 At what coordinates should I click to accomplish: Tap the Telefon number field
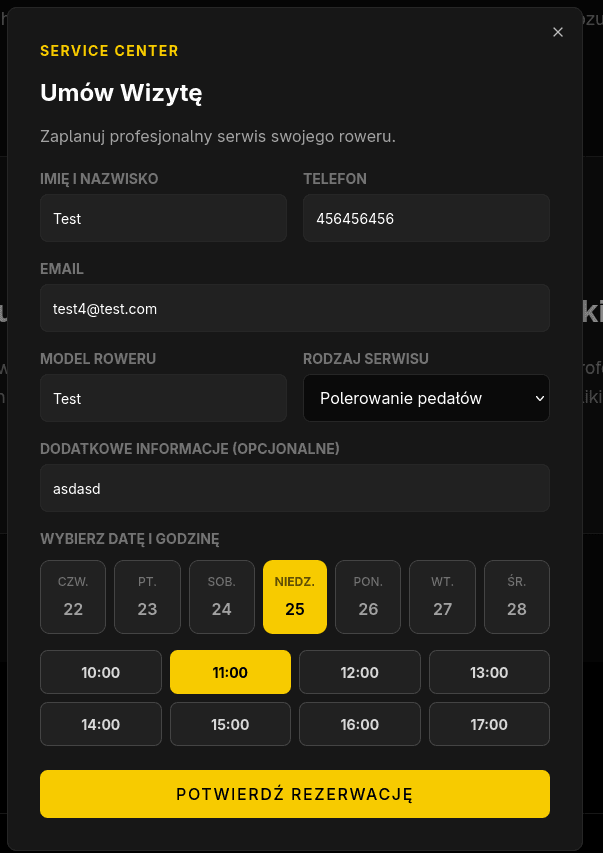(x=426, y=218)
